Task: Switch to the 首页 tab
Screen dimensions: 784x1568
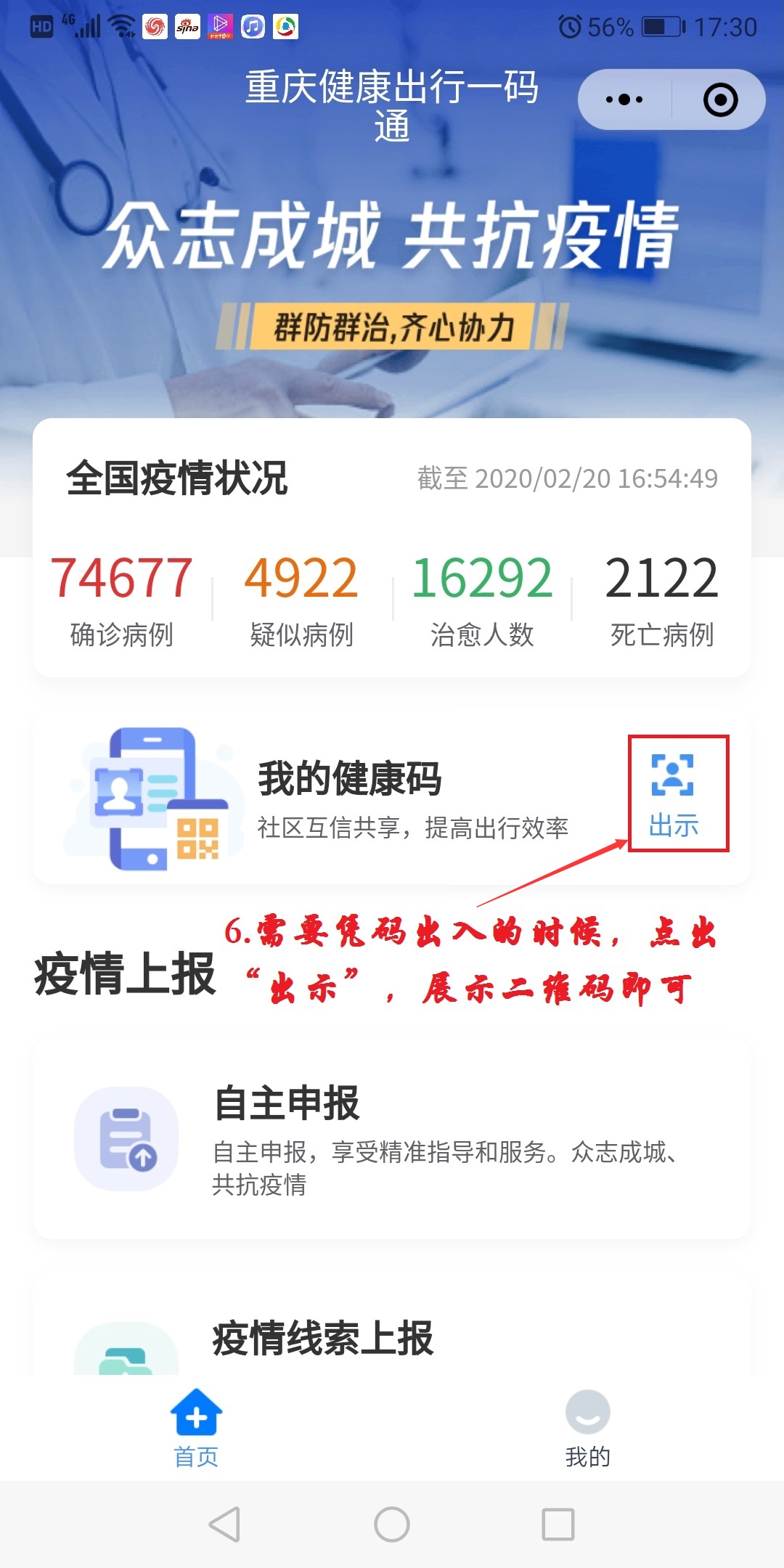Action: [196, 1427]
